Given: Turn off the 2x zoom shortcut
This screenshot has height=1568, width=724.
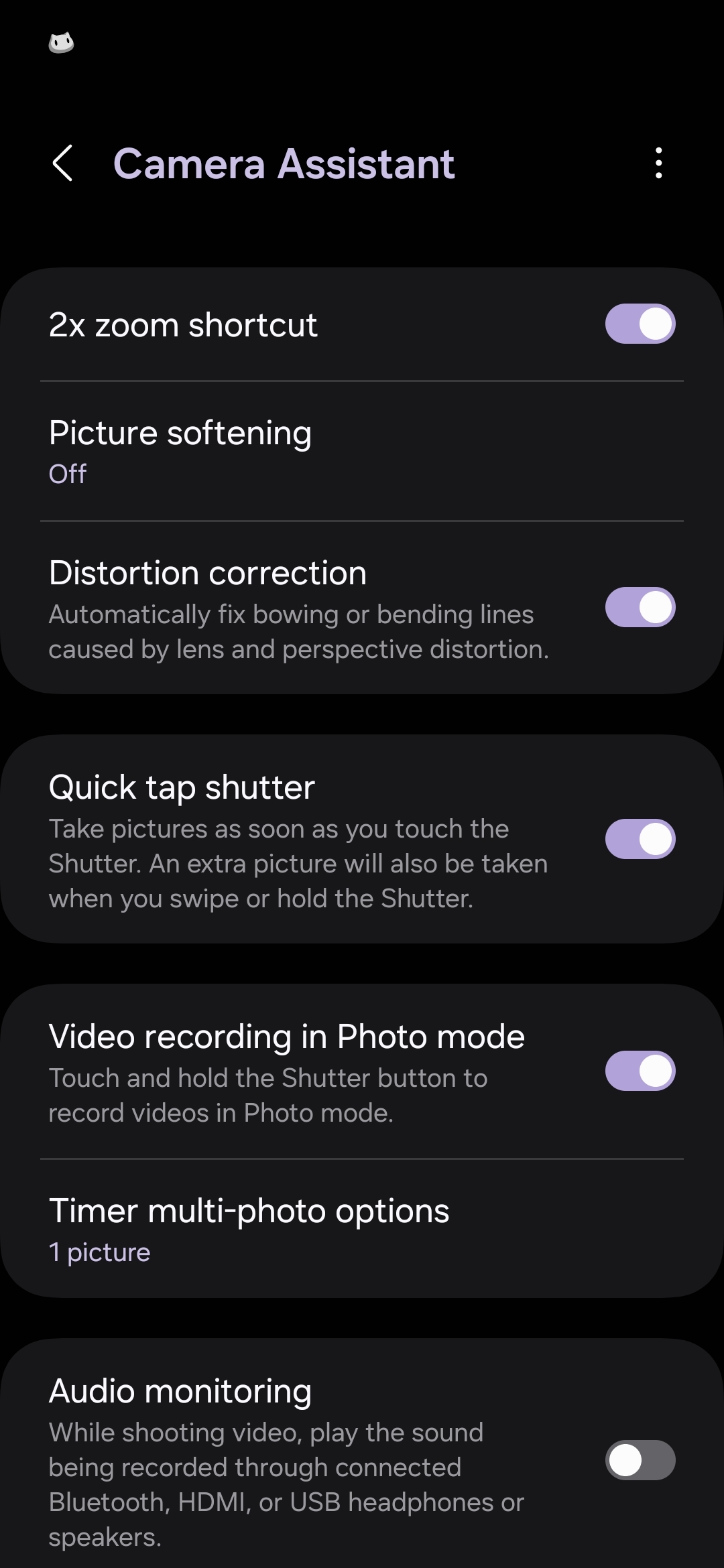Looking at the screenshot, I should pos(640,324).
